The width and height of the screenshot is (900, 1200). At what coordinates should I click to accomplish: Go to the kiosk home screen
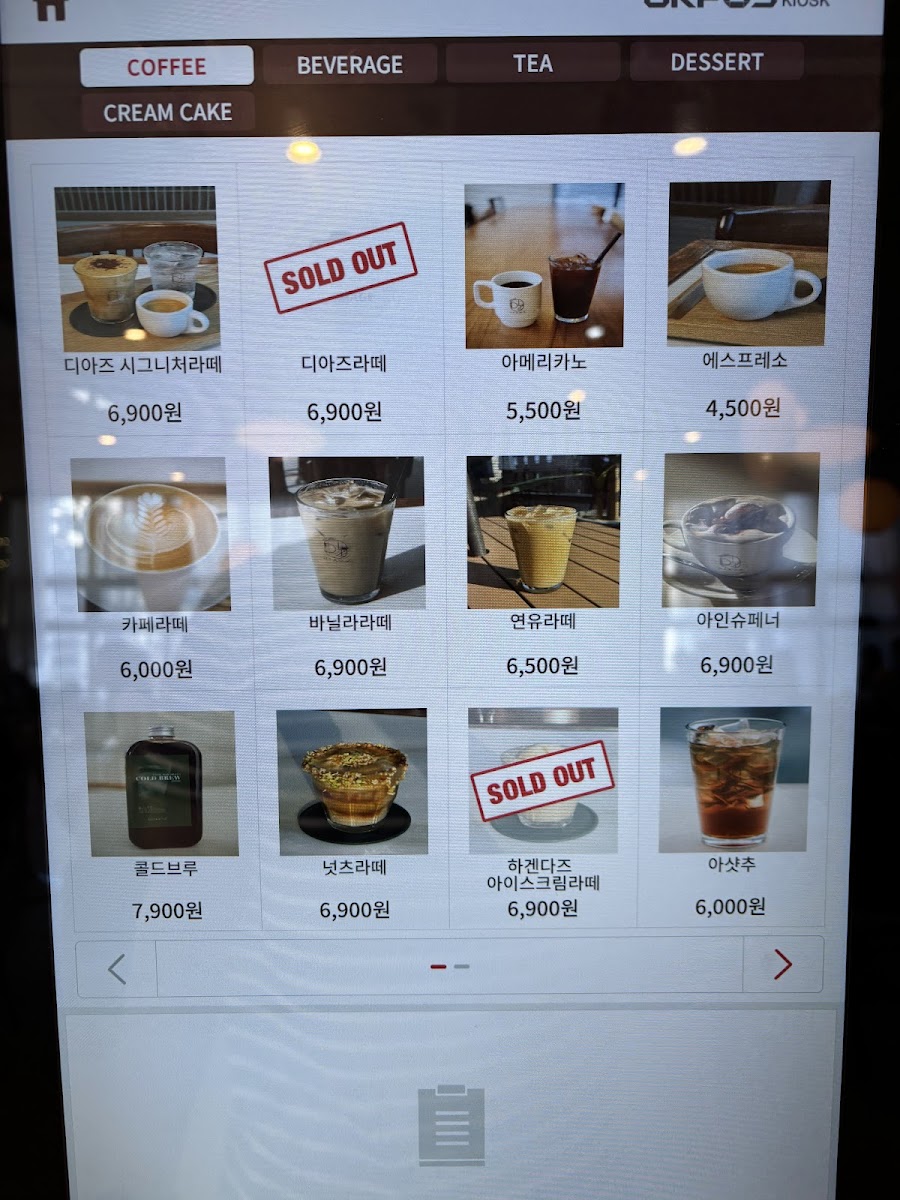point(51,8)
